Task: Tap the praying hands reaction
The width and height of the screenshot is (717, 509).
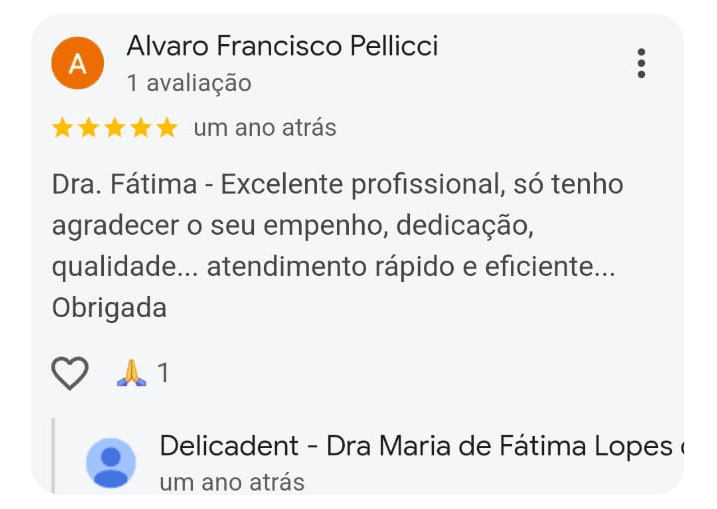Action: pyautogui.click(x=132, y=374)
